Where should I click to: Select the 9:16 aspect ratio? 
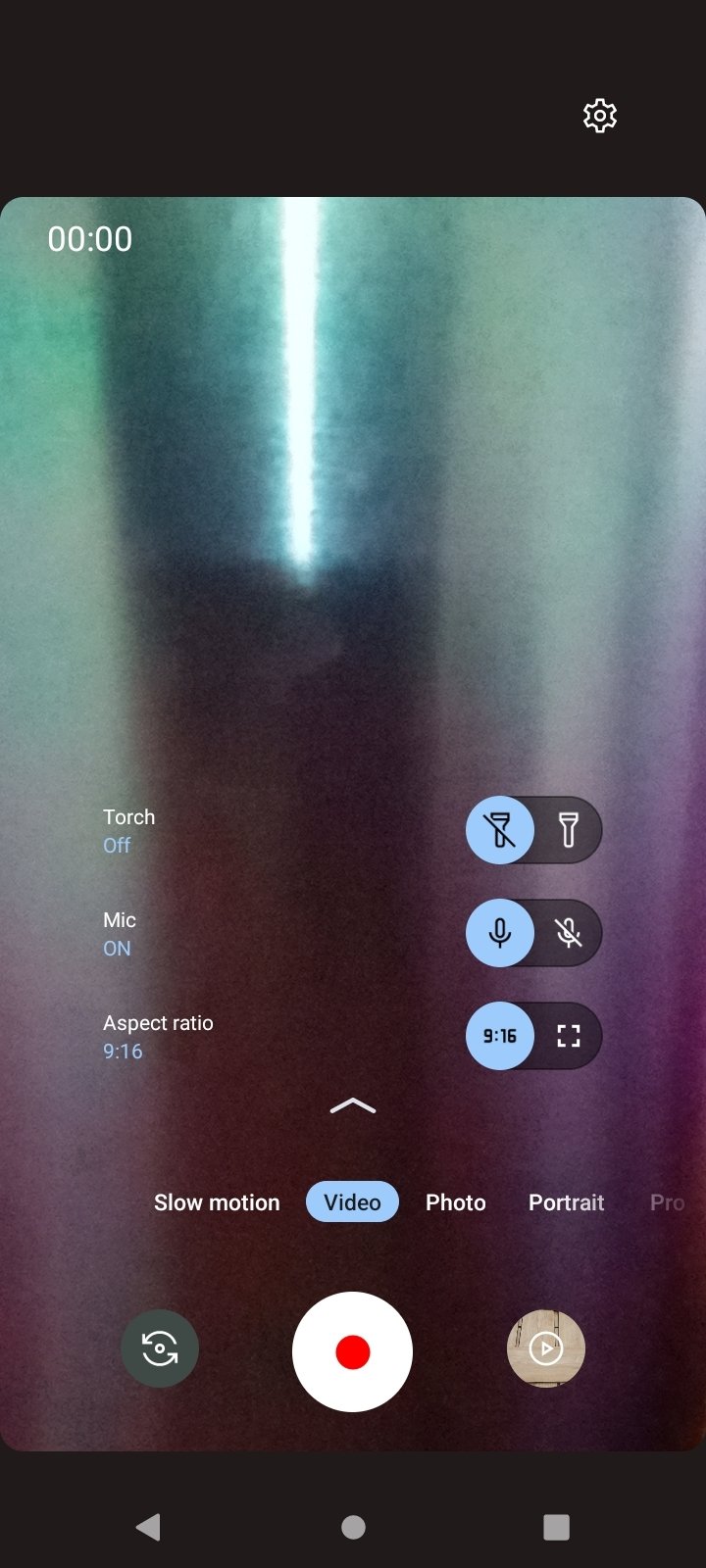500,1036
